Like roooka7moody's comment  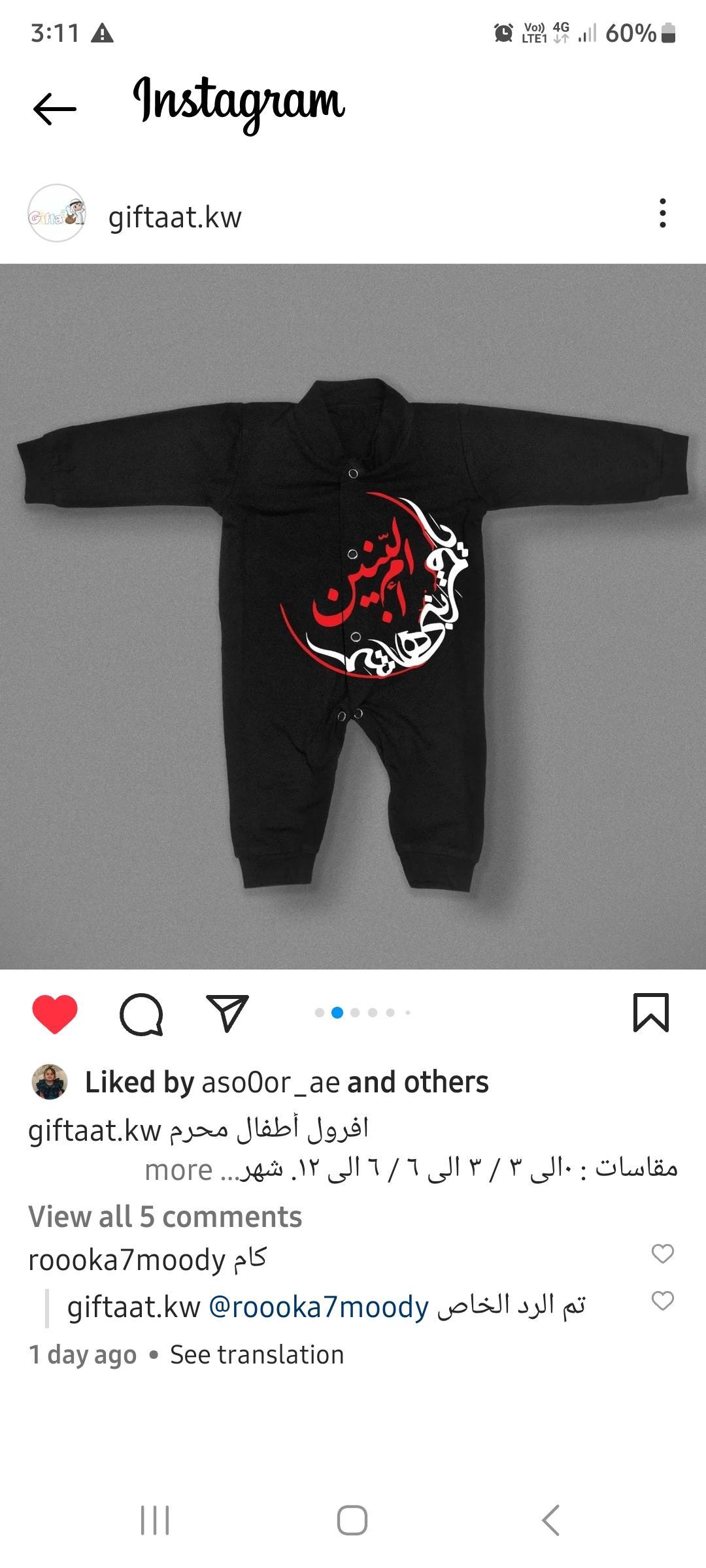tap(663, 1253)
